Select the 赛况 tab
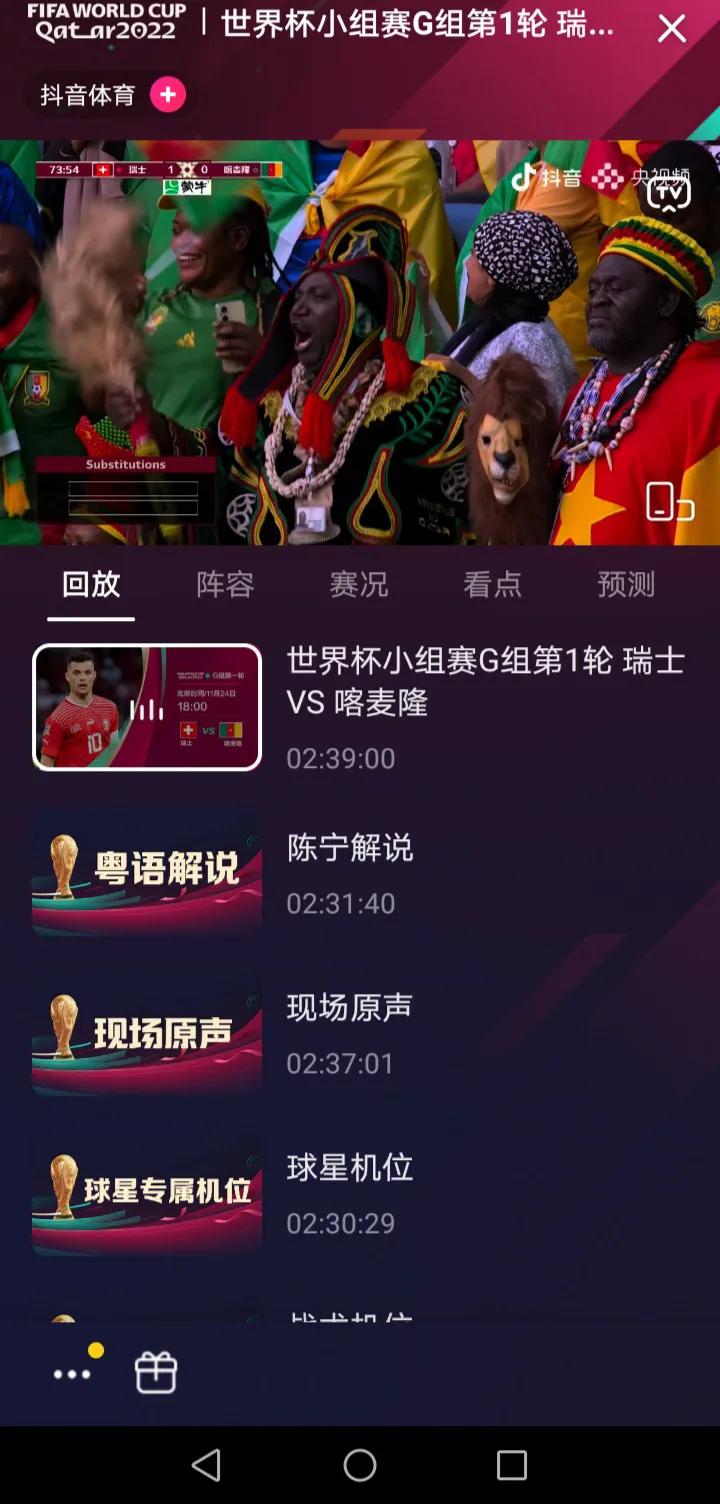 coord(358,585)
